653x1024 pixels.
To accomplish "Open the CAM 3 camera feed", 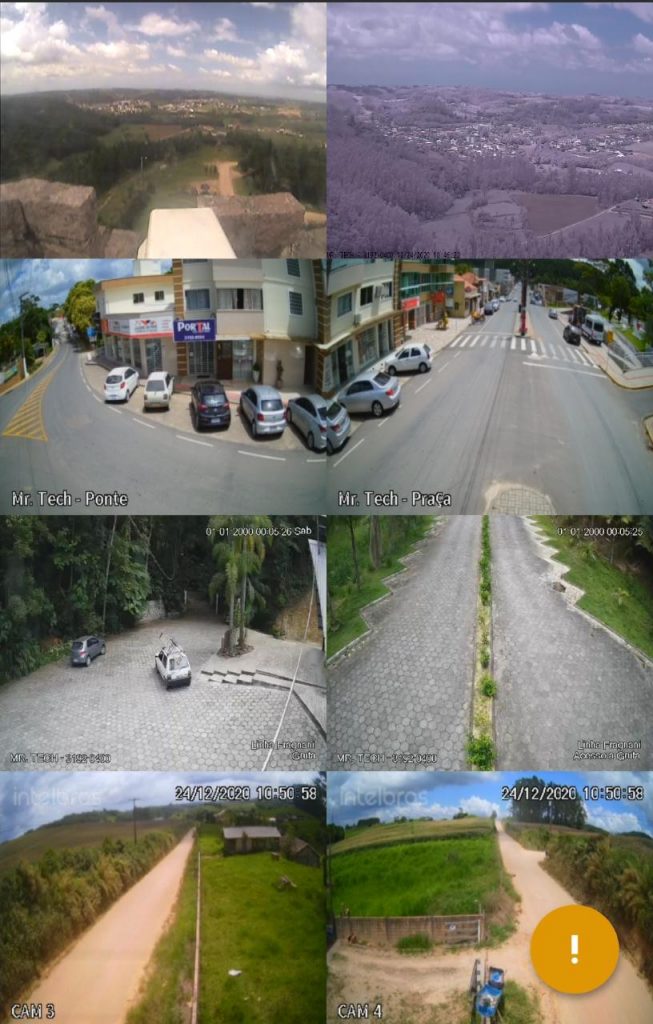I will 163,897.
